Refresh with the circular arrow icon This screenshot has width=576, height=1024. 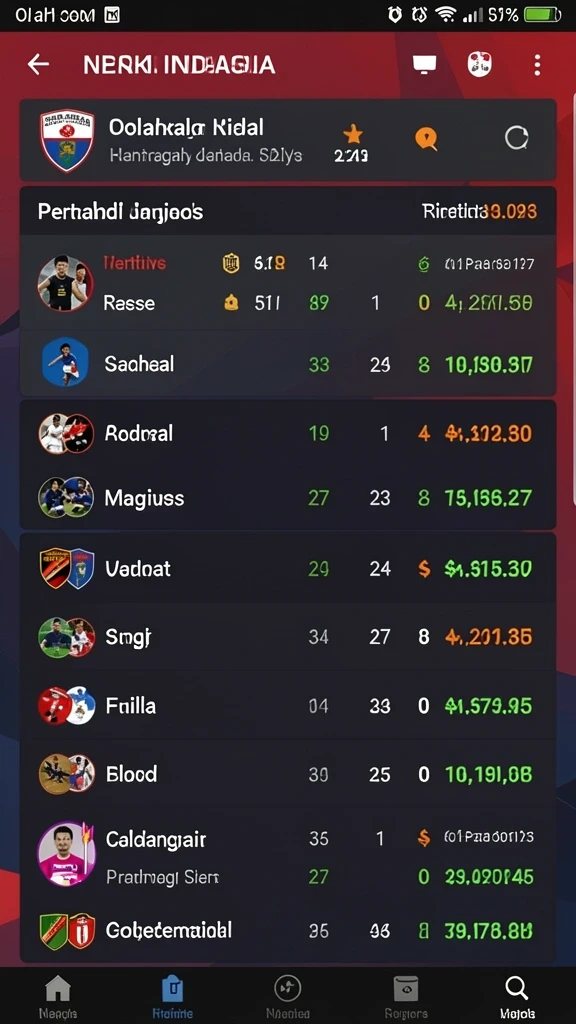coord(517,138)
